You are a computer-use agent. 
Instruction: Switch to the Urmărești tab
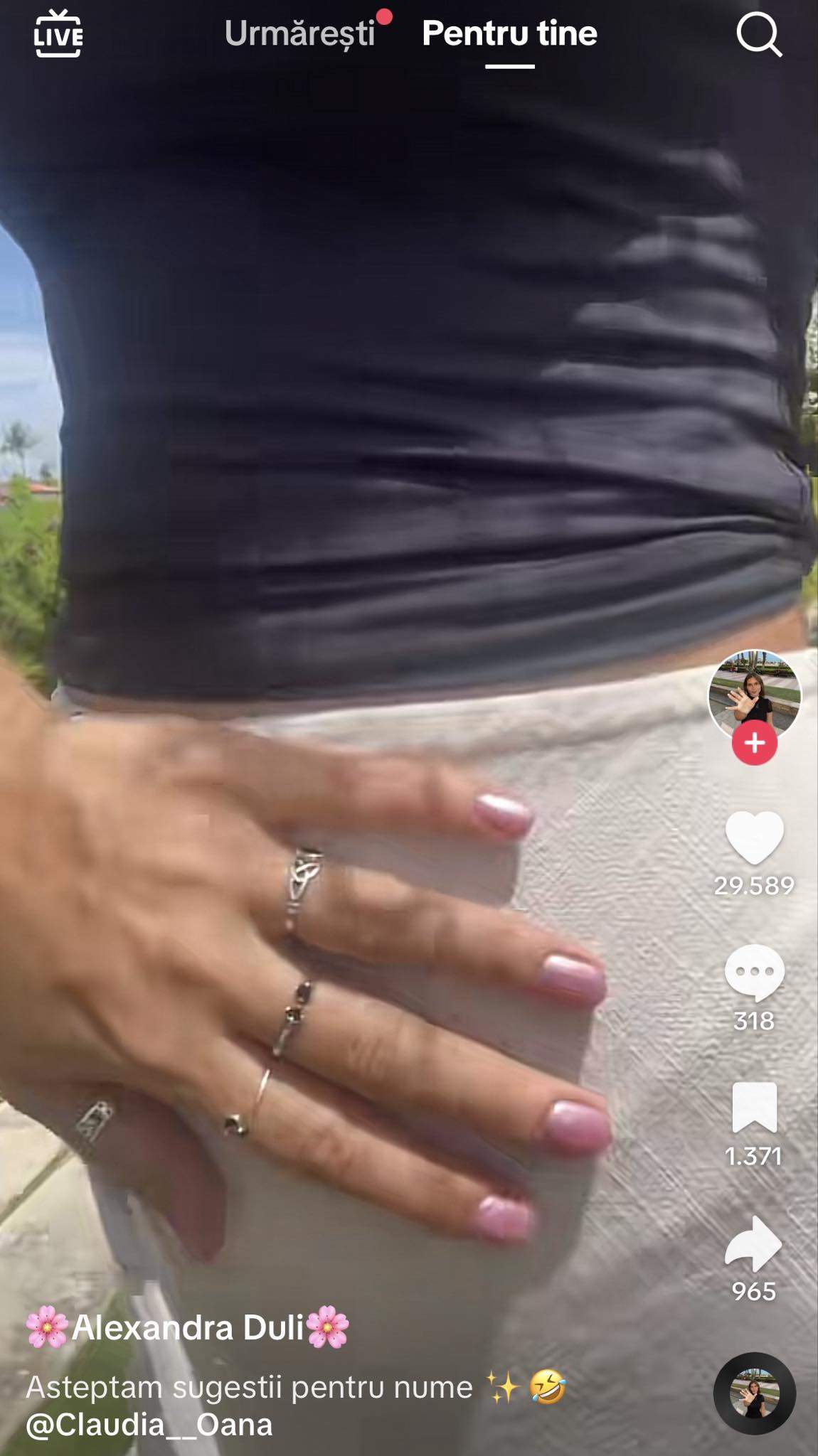[299, 33]
